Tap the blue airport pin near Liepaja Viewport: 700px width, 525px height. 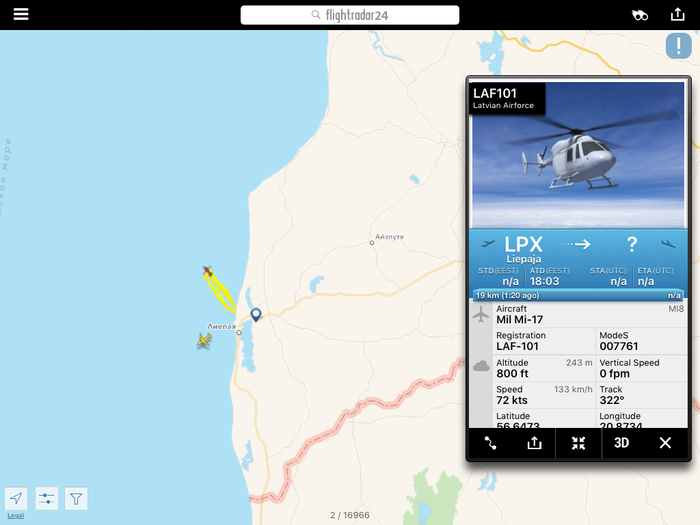coord(256,315)
